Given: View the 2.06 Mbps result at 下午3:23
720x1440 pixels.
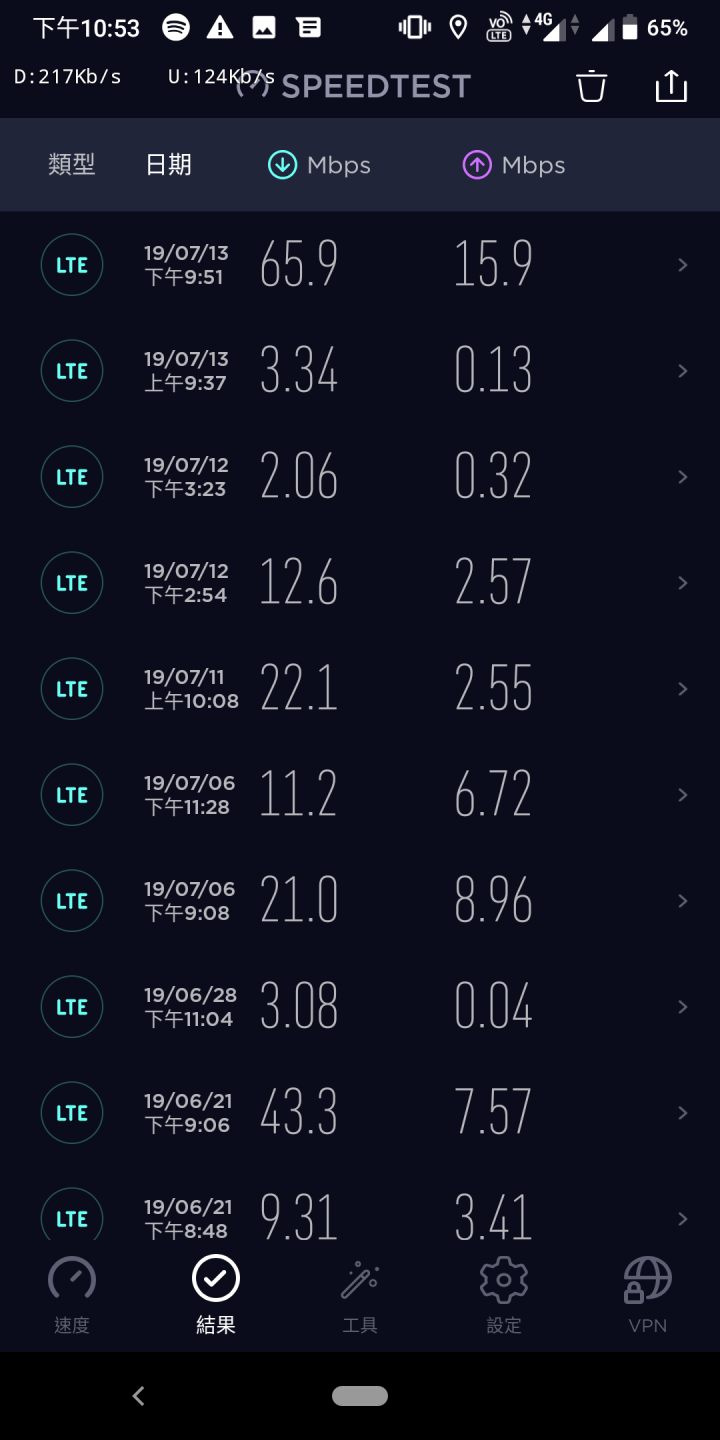Looking at the screenshot, I should point(360,477).
